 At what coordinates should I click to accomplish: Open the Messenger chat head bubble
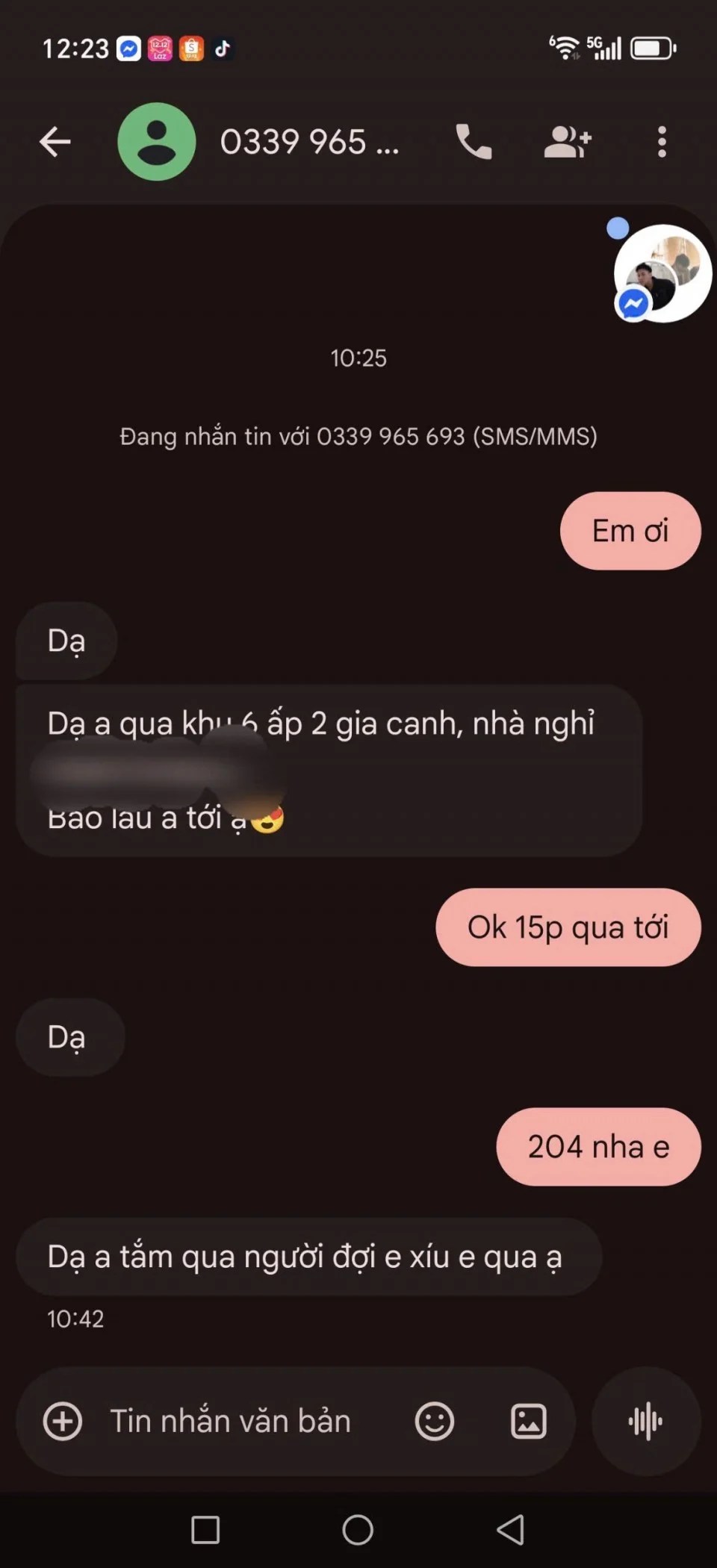point(661,274)
